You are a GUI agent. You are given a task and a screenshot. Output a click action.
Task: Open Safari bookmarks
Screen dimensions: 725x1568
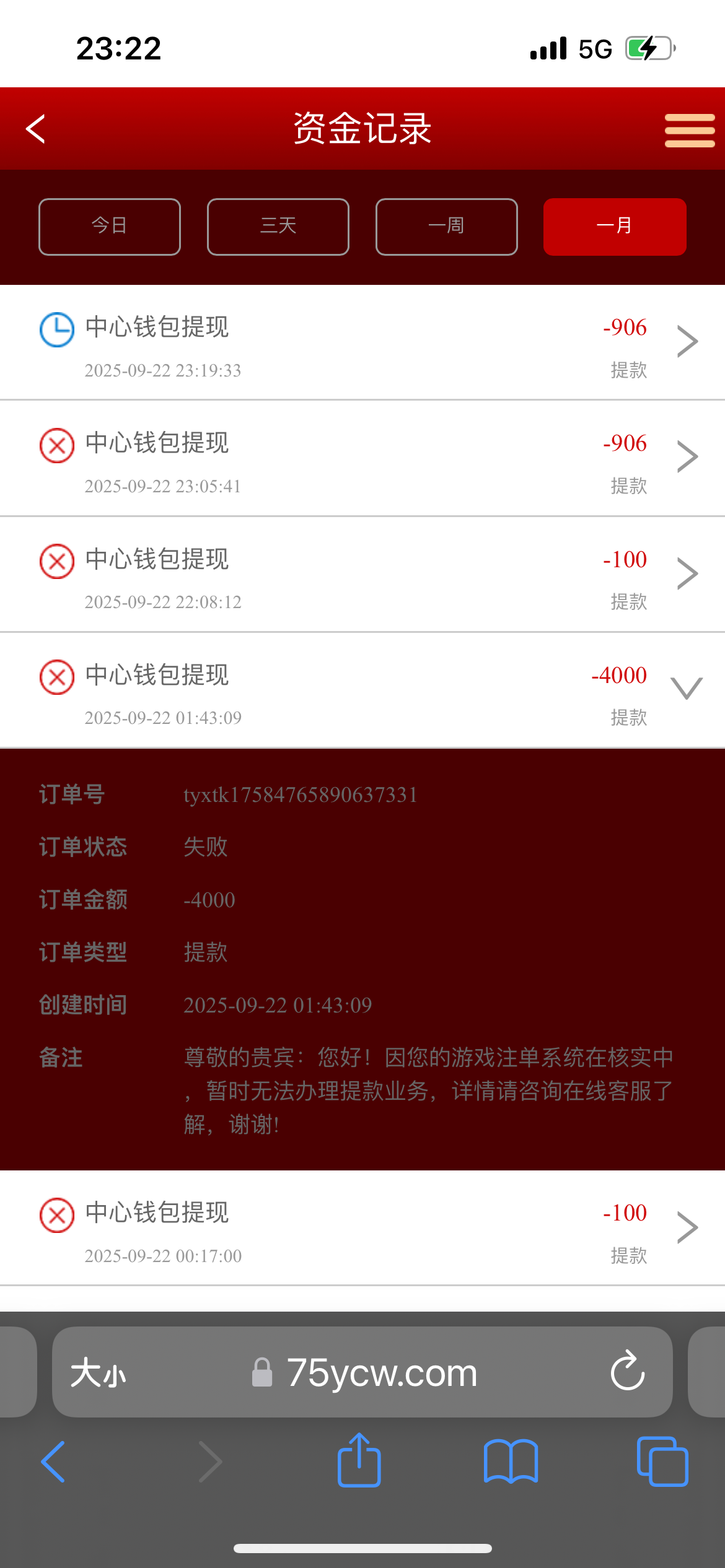click(x=511, y=1461)
